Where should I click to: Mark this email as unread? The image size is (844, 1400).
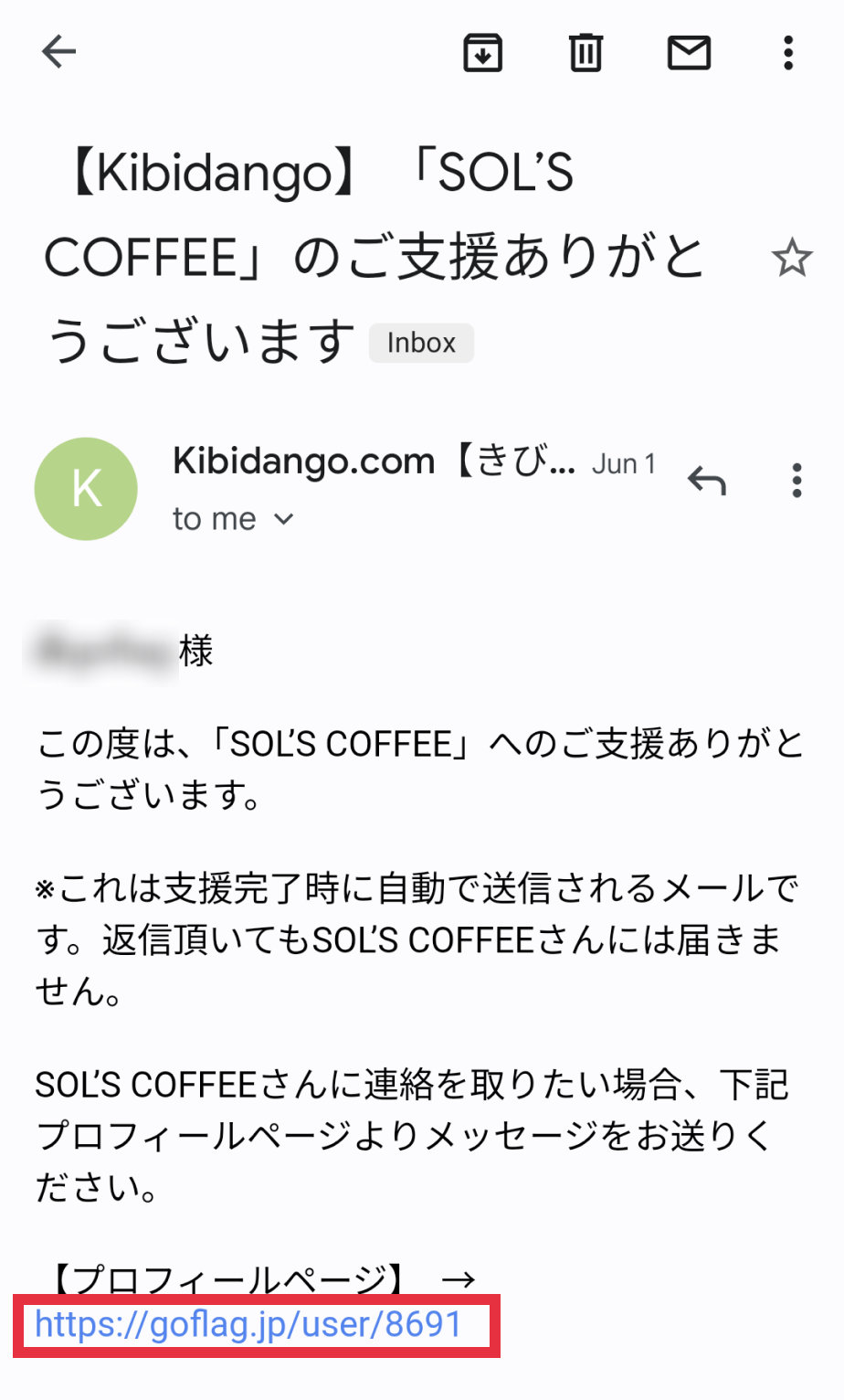(689, 52)
